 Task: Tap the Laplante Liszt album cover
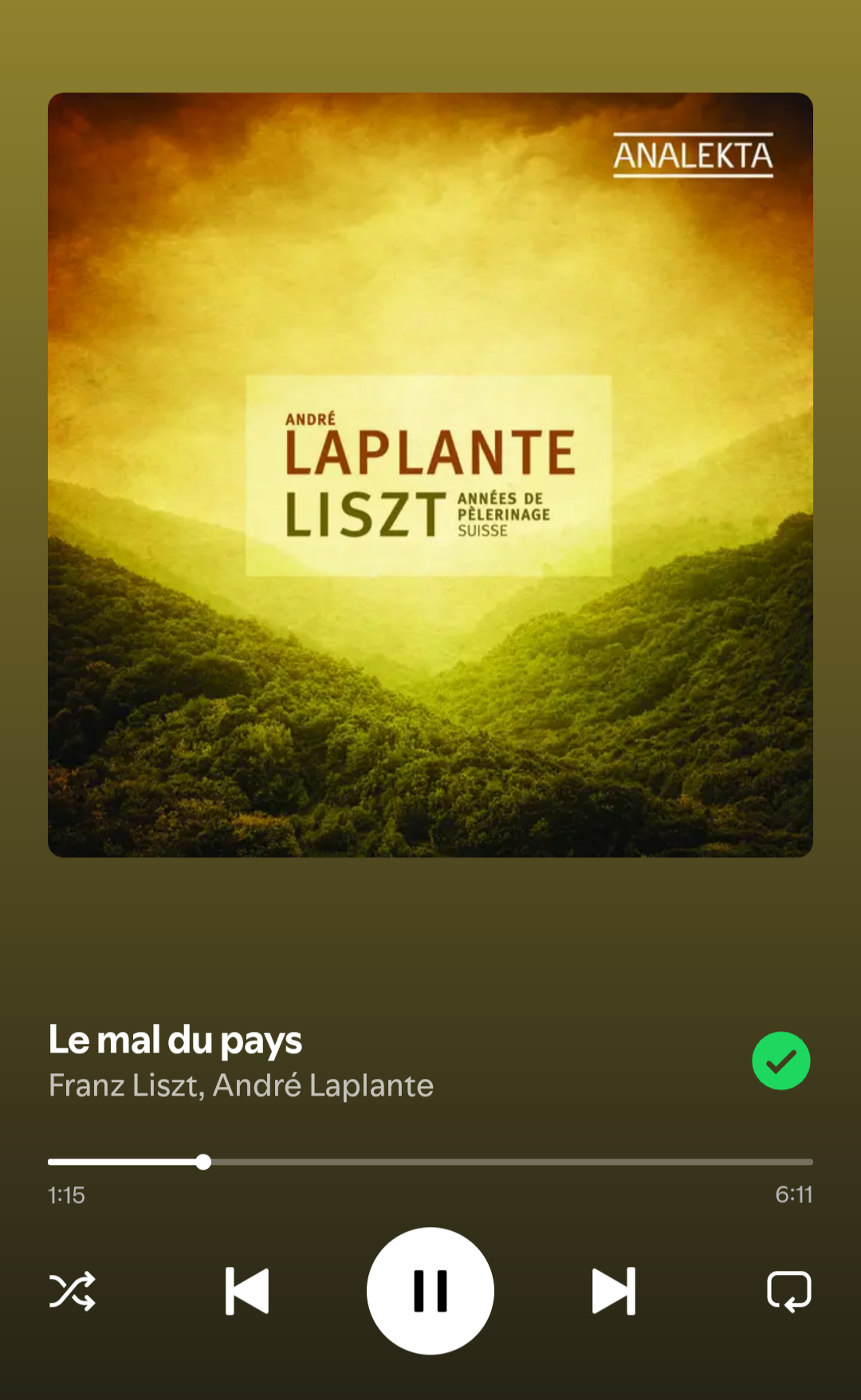[431, 475]
